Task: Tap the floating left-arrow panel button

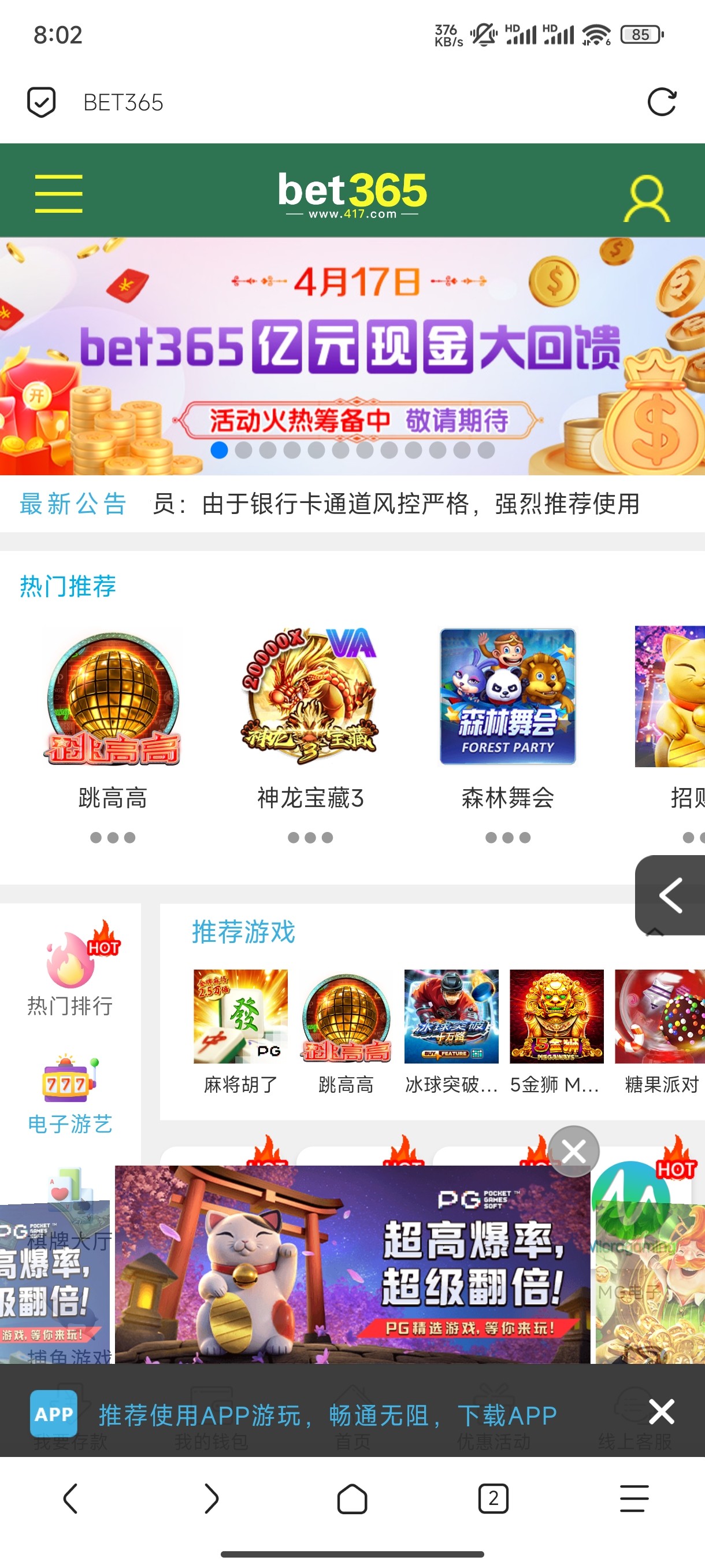Action: (x=670, y=895)
